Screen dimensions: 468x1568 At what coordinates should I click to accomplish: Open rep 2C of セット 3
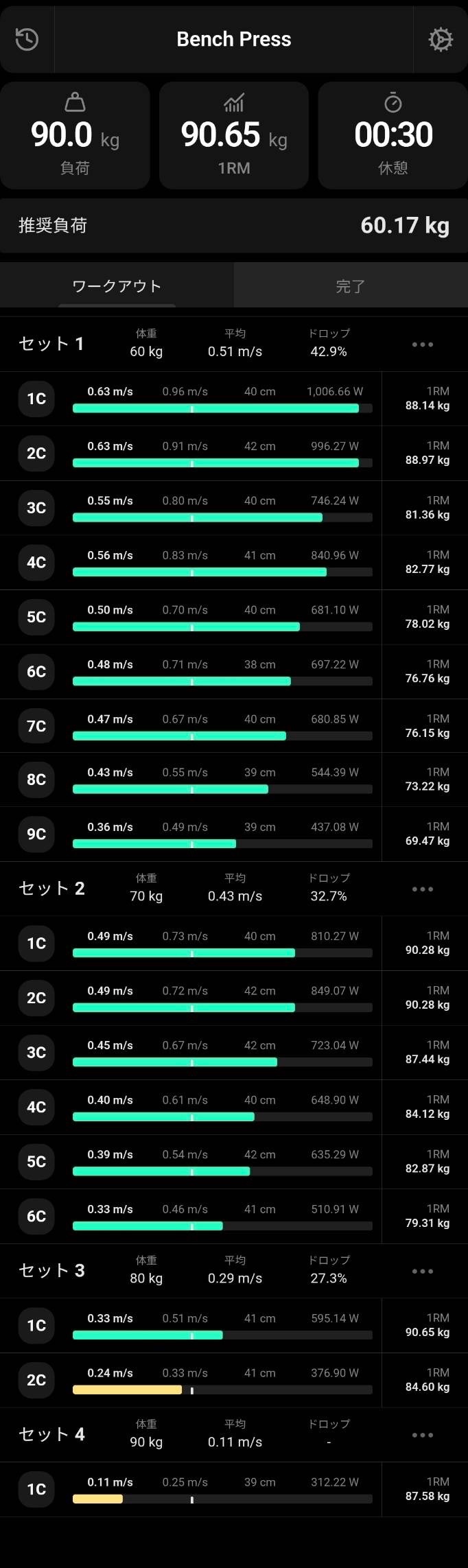pyautogui.click(x=36, y=1380)
